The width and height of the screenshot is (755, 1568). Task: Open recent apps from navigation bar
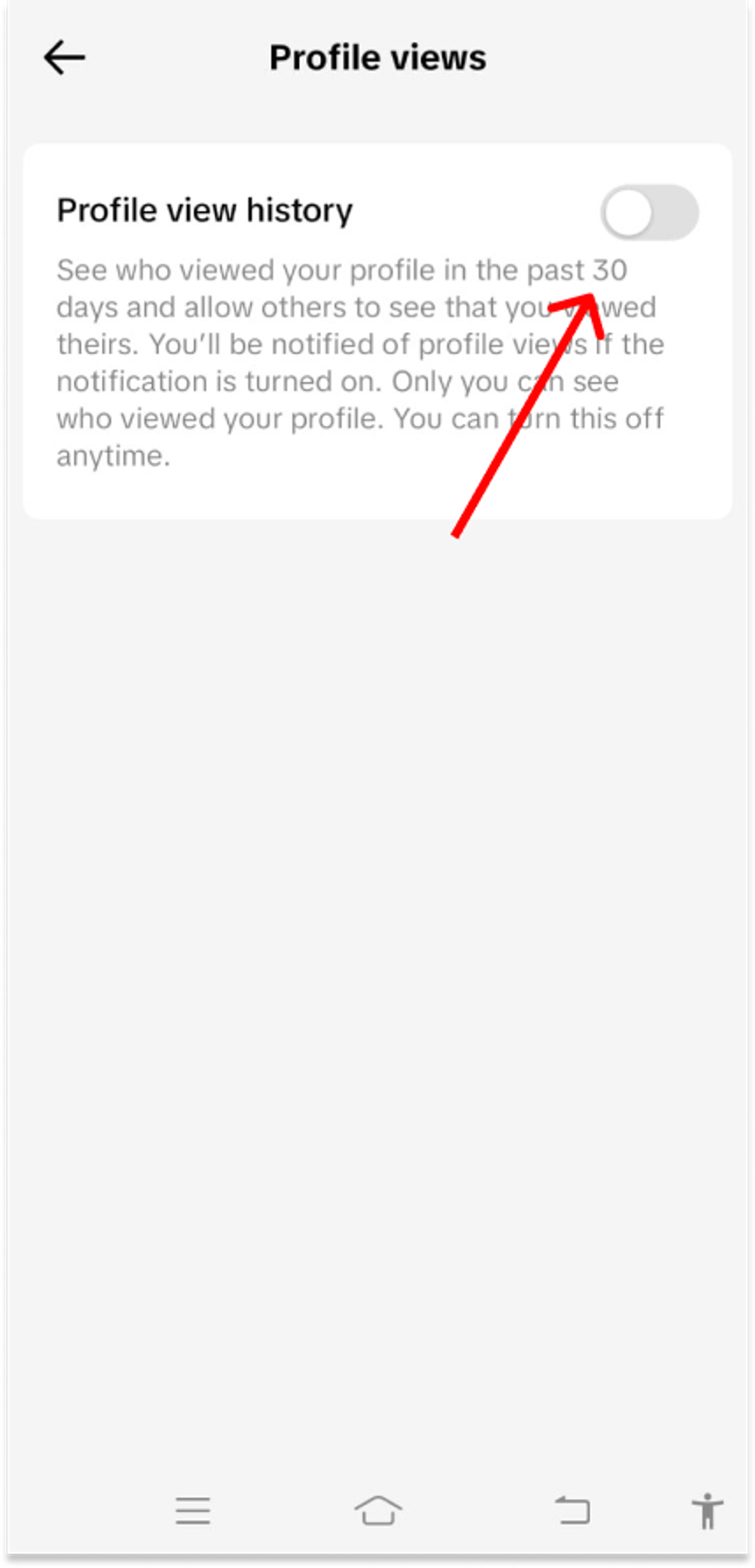(x=193, y=1511)
